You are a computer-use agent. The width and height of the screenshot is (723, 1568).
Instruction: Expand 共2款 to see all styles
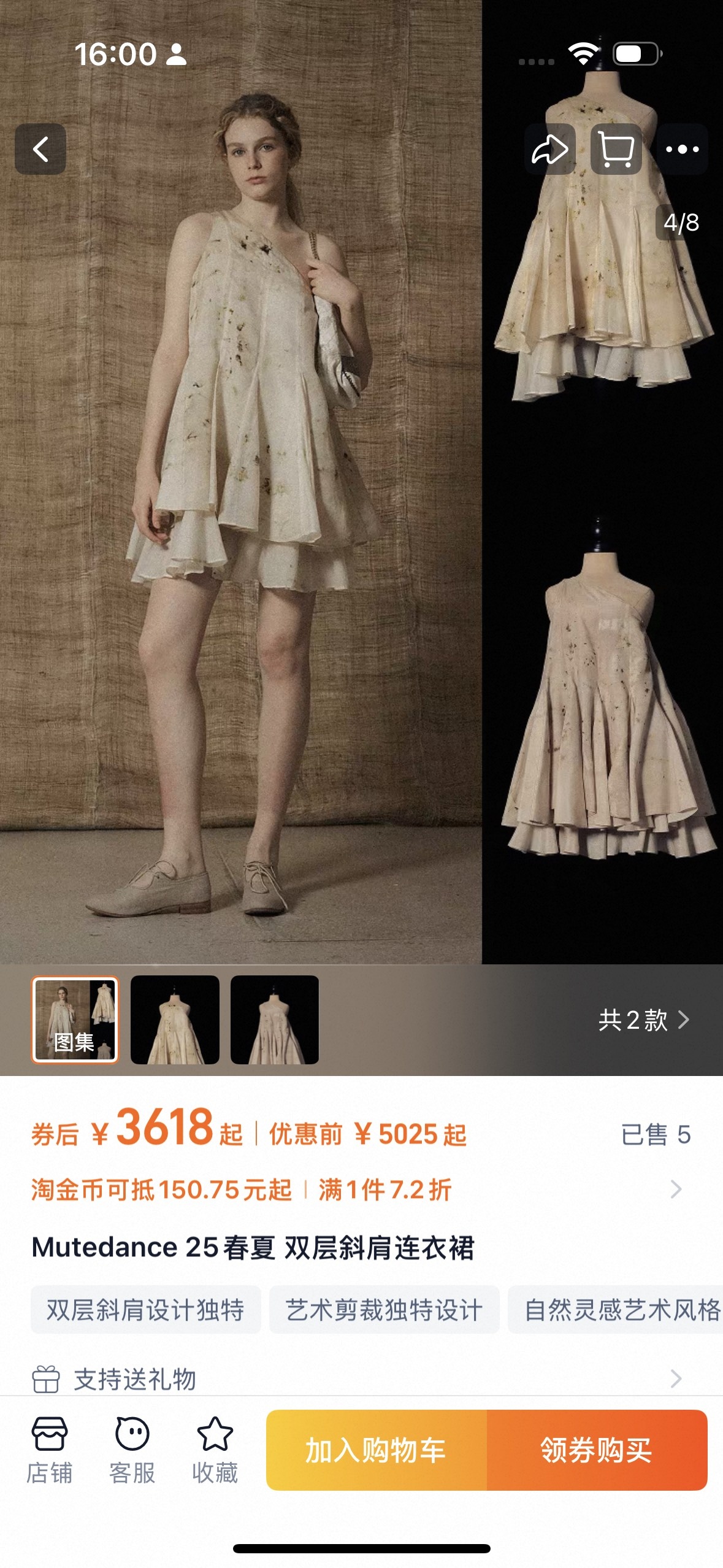(644, 1020)
